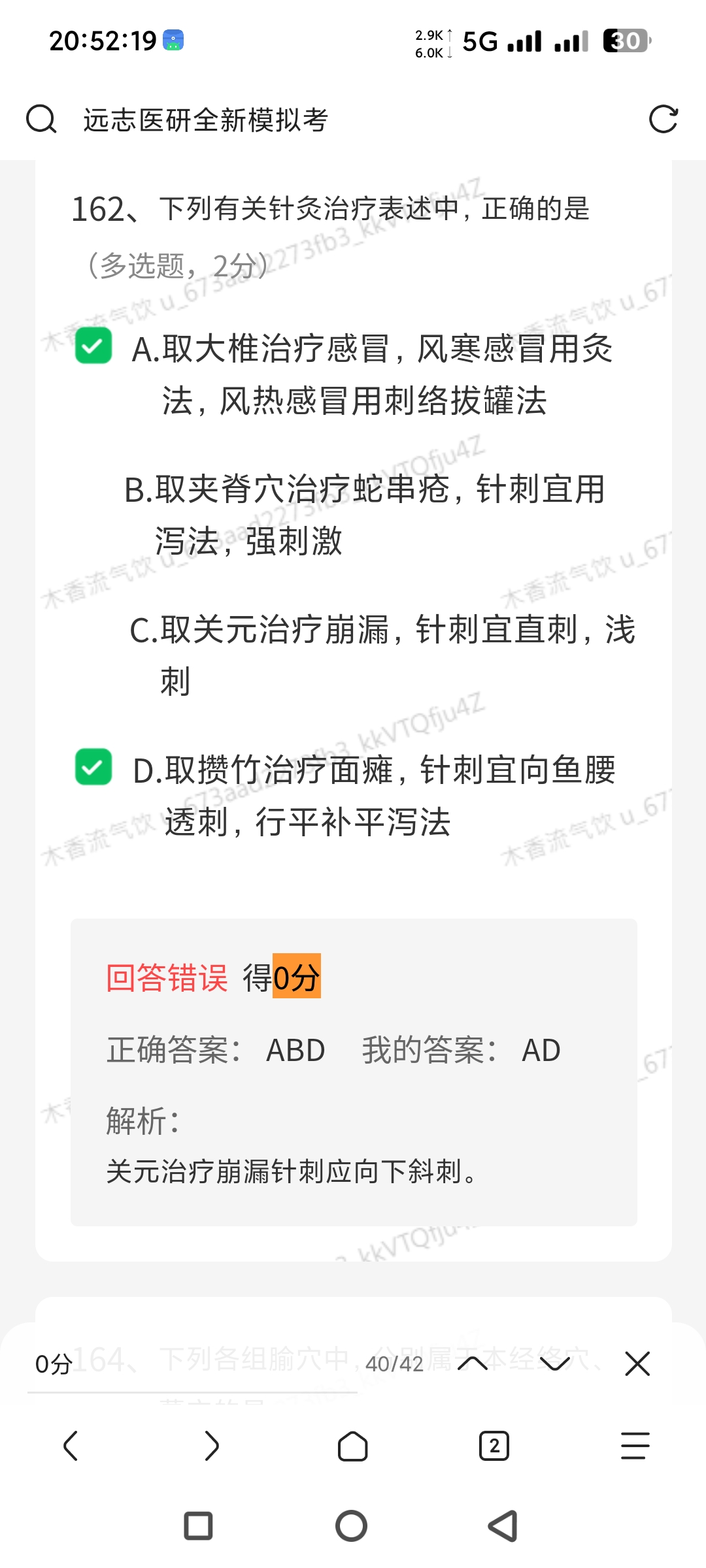Image resolution: width=706 pixels, height=1568 pixels.
Task: Refresh the page with reload icon
Action: point(663,120)
